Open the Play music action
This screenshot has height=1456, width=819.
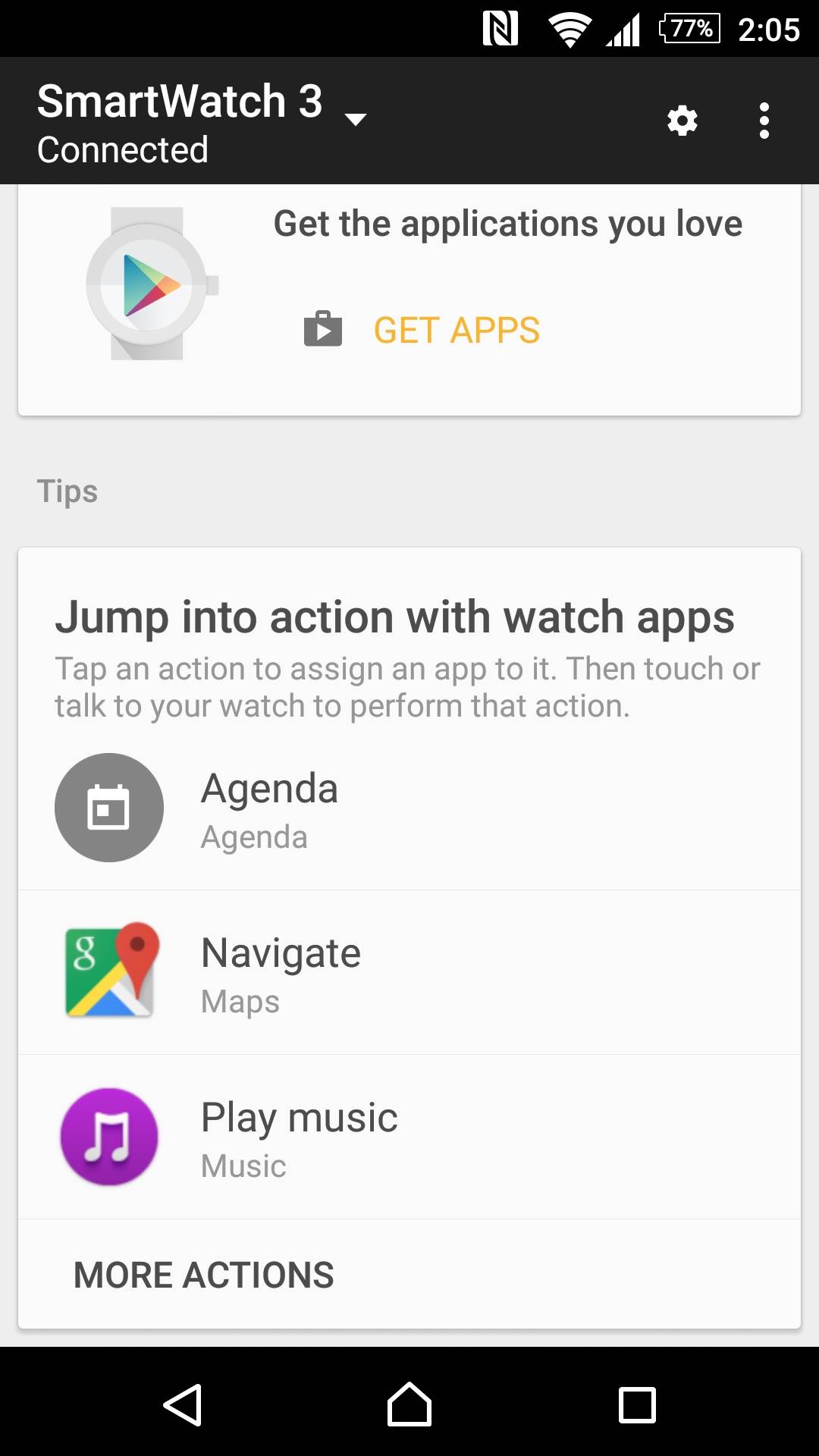pyautogui.click(x=409, y=1137)
